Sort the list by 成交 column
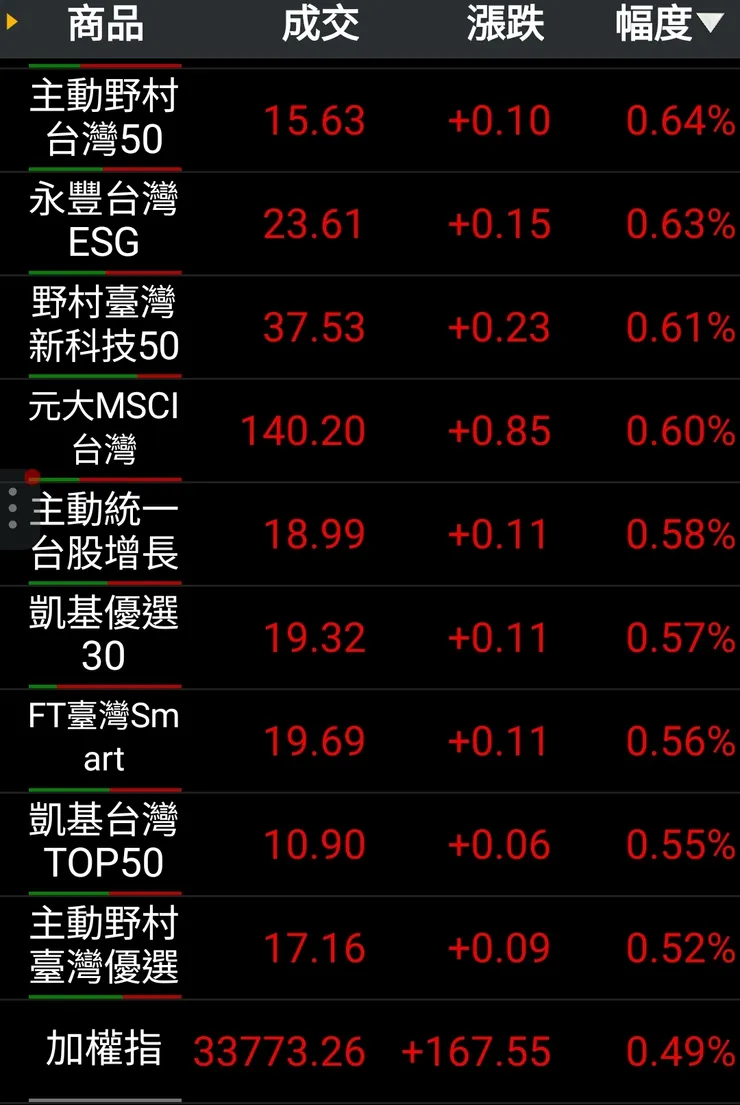740x1105 pixels. 320,25
